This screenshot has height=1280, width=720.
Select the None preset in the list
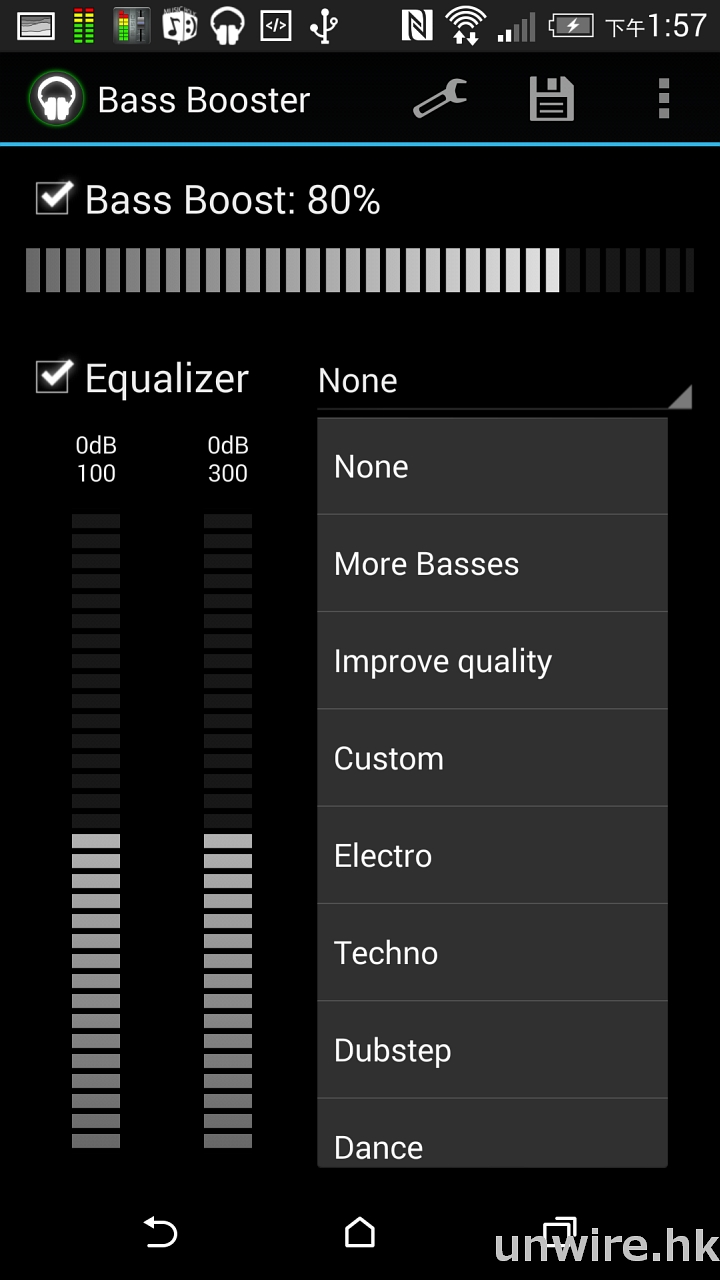(x=492, y=467)
